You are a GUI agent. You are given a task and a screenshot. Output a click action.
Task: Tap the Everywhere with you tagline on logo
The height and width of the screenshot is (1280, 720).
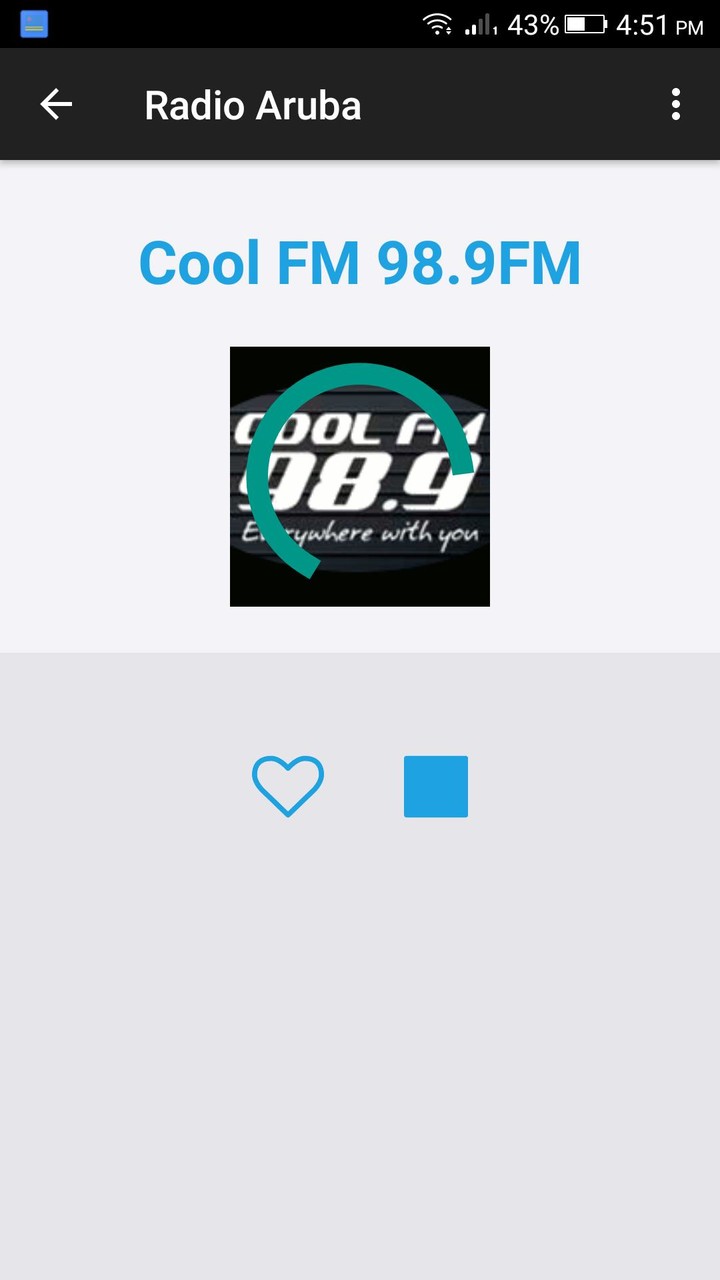362,534
